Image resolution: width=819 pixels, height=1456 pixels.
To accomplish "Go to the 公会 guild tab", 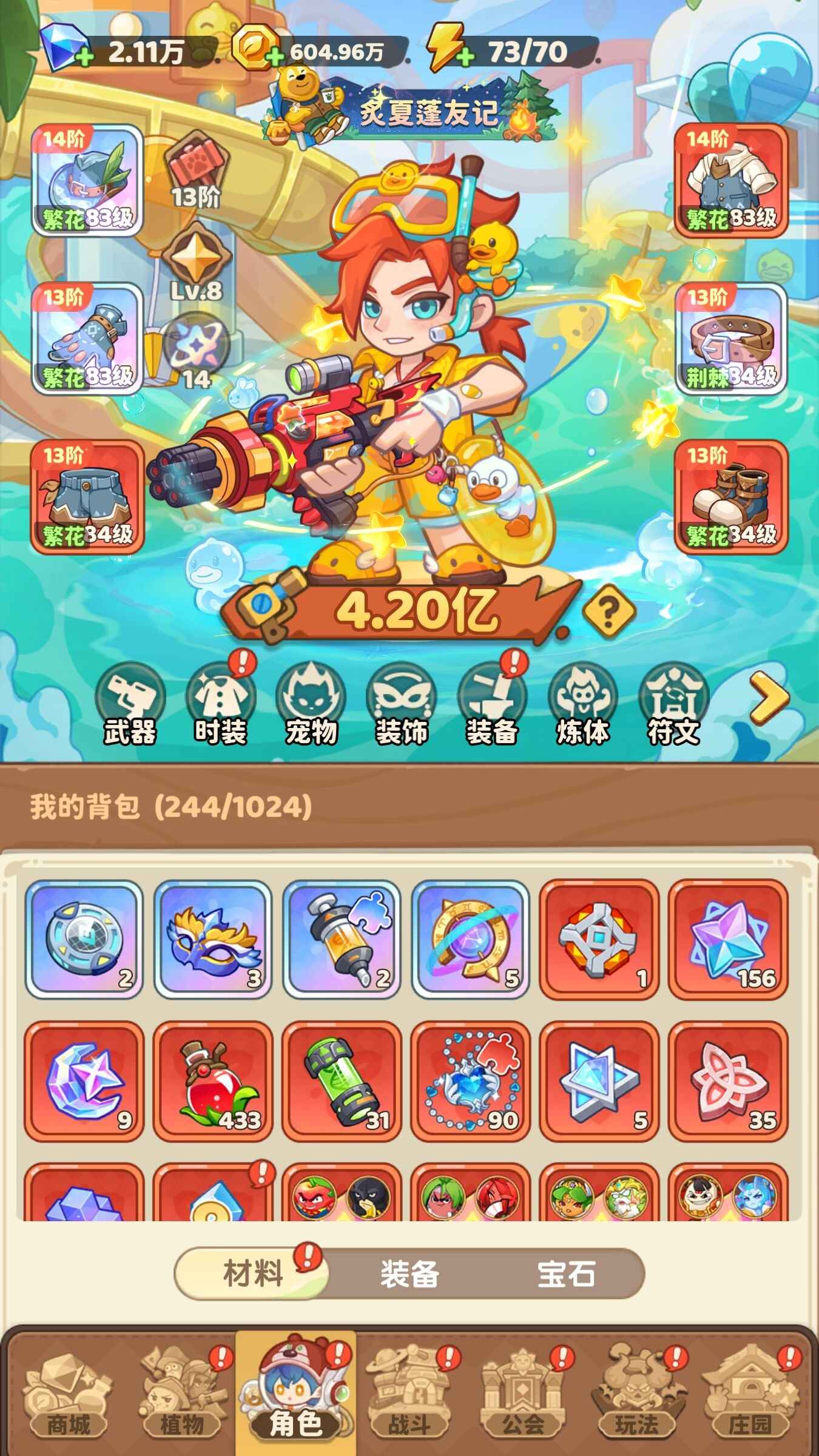I will (x=522, y=1398).
